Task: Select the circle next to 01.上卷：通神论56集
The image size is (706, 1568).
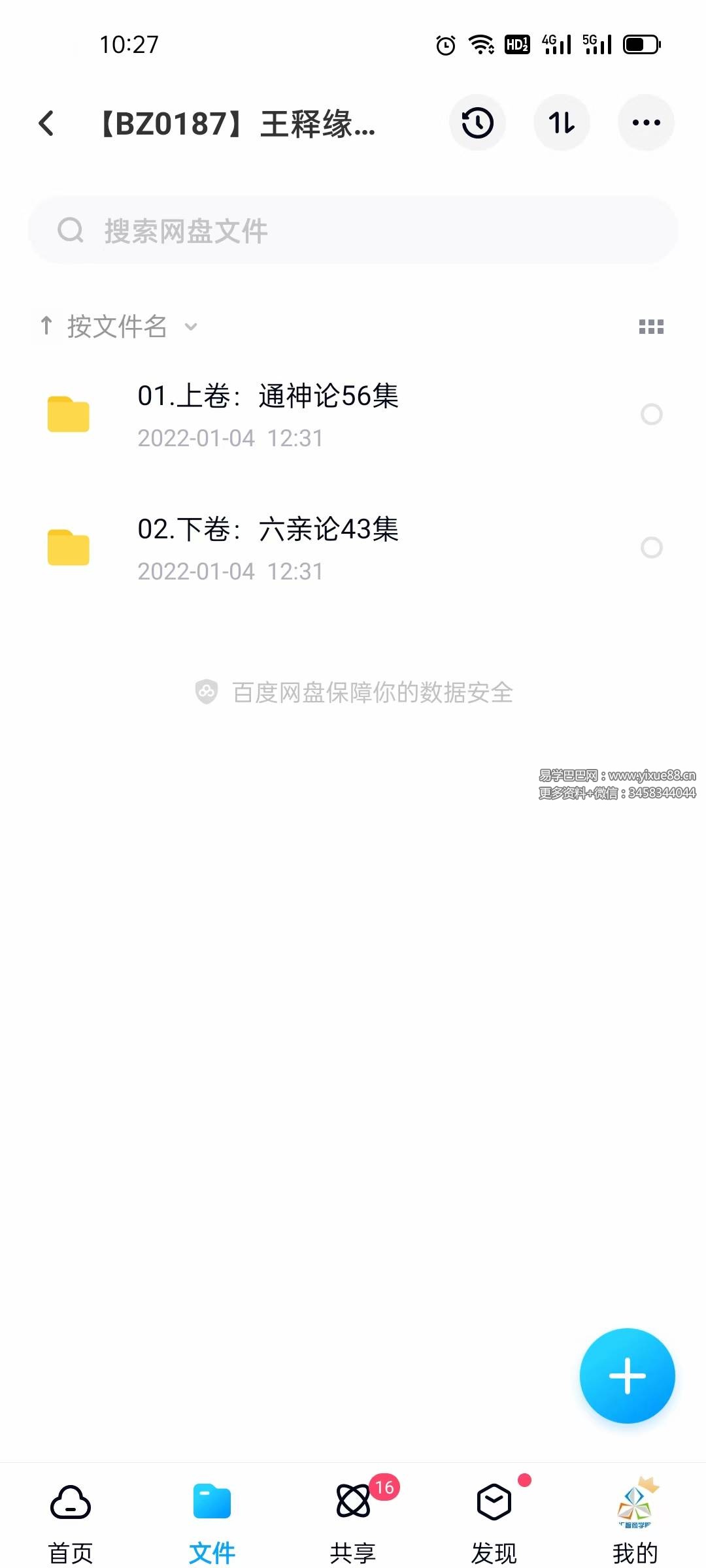Action: [x=652, y=414]
